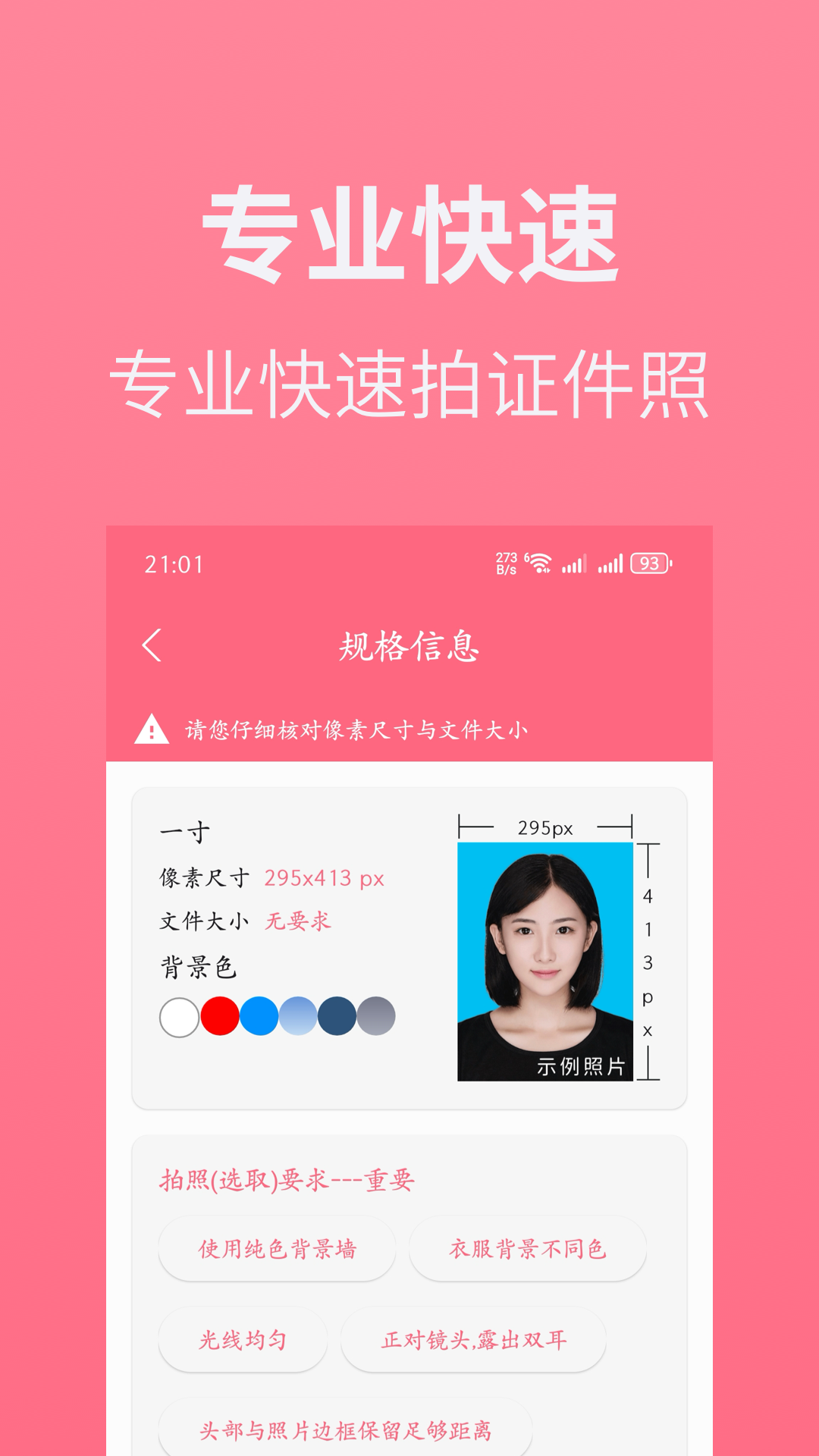Tap the 规格信息 title bar
Screen dimensions: 819x1456
coord(409,646)
